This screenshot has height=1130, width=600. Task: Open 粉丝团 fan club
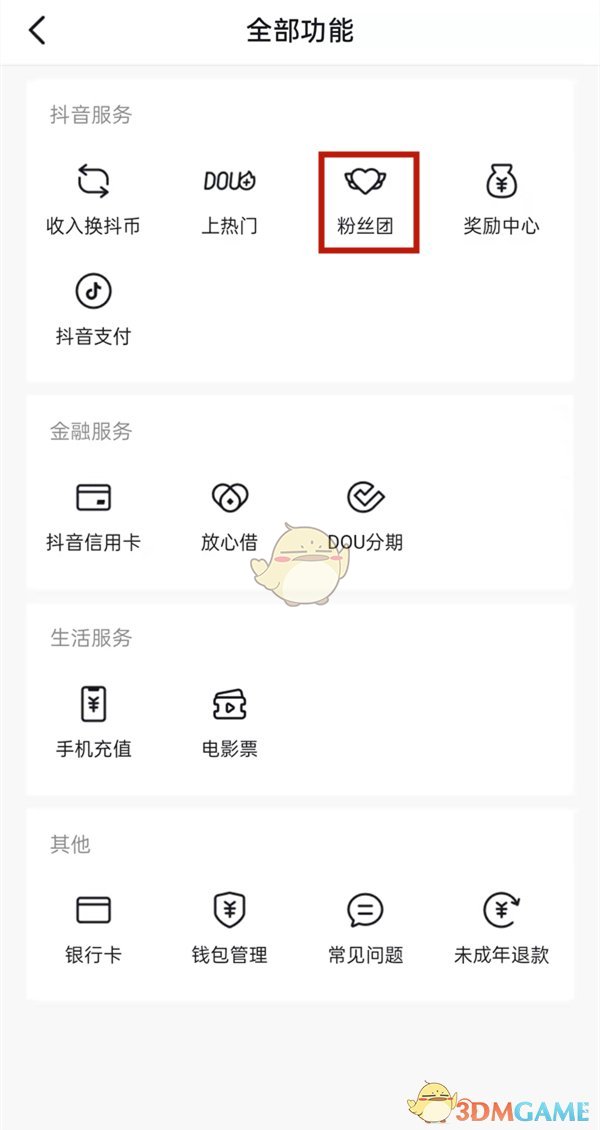coord(366,199)
